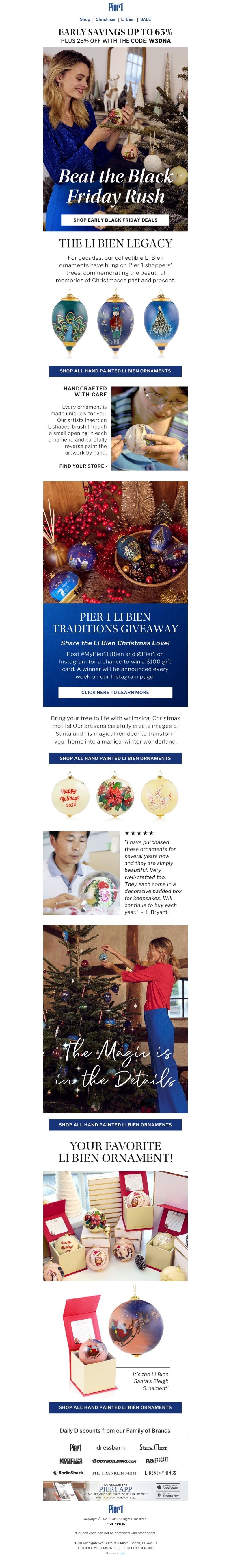Open The Franklin Mint brand link

tap(114, 1473)
